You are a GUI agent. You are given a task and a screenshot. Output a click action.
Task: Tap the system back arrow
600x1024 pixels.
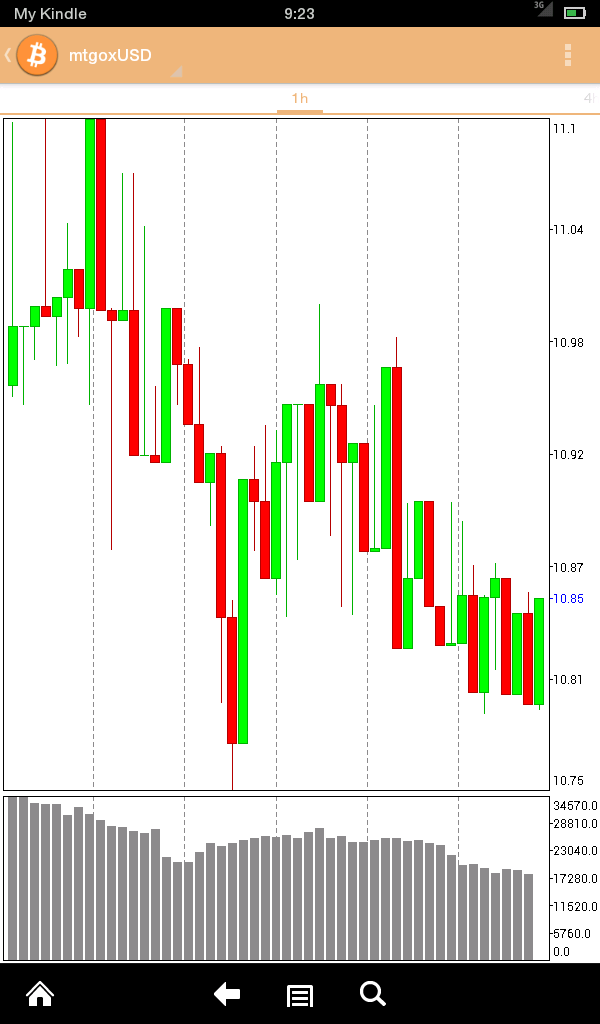tap(227, 993)
